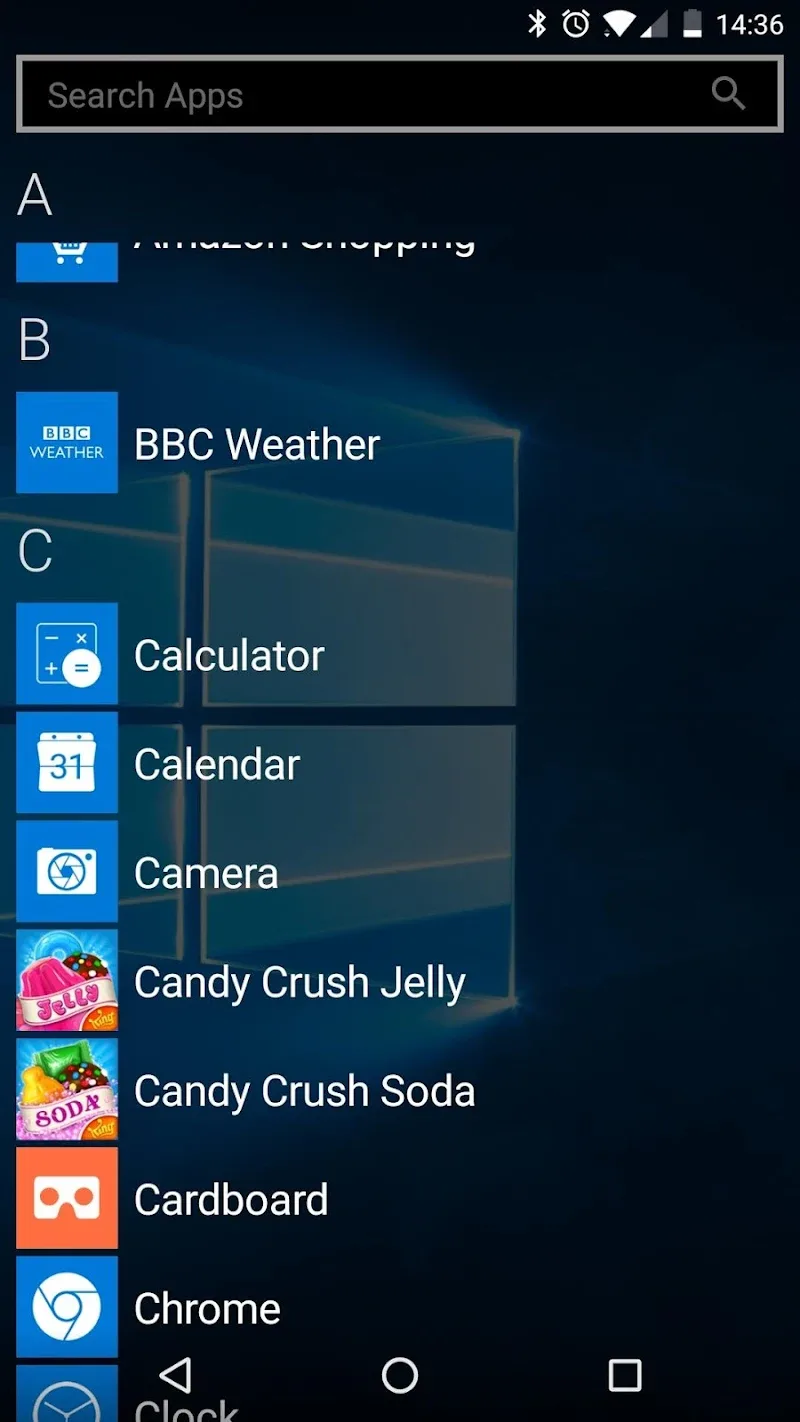Launch Candy Crush Jelly
Viewport: 800px width, 1422px height.
click(x=298, y=982)
